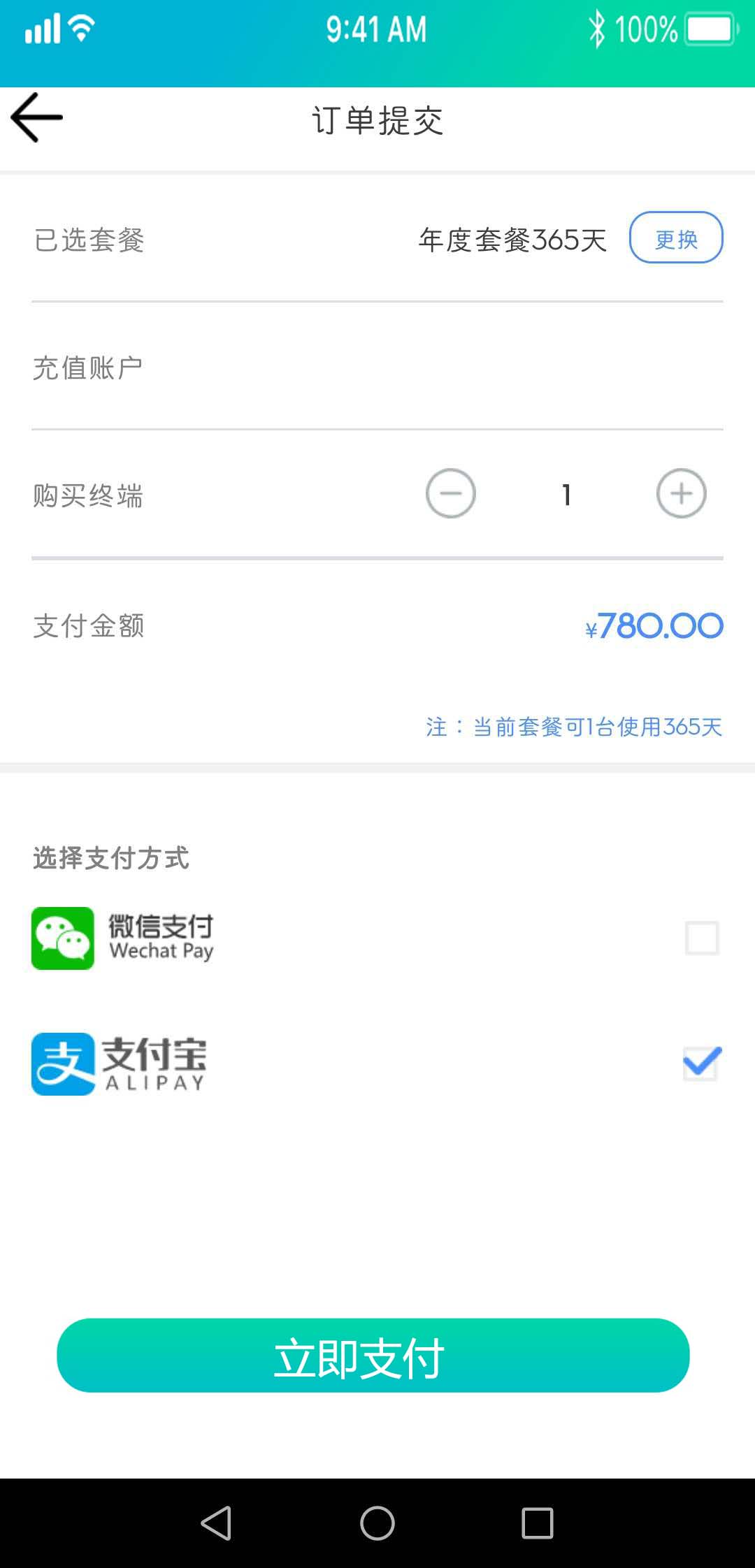
Task: Uncheck the Alipay payment checkbox
Action: point(702,1064)
